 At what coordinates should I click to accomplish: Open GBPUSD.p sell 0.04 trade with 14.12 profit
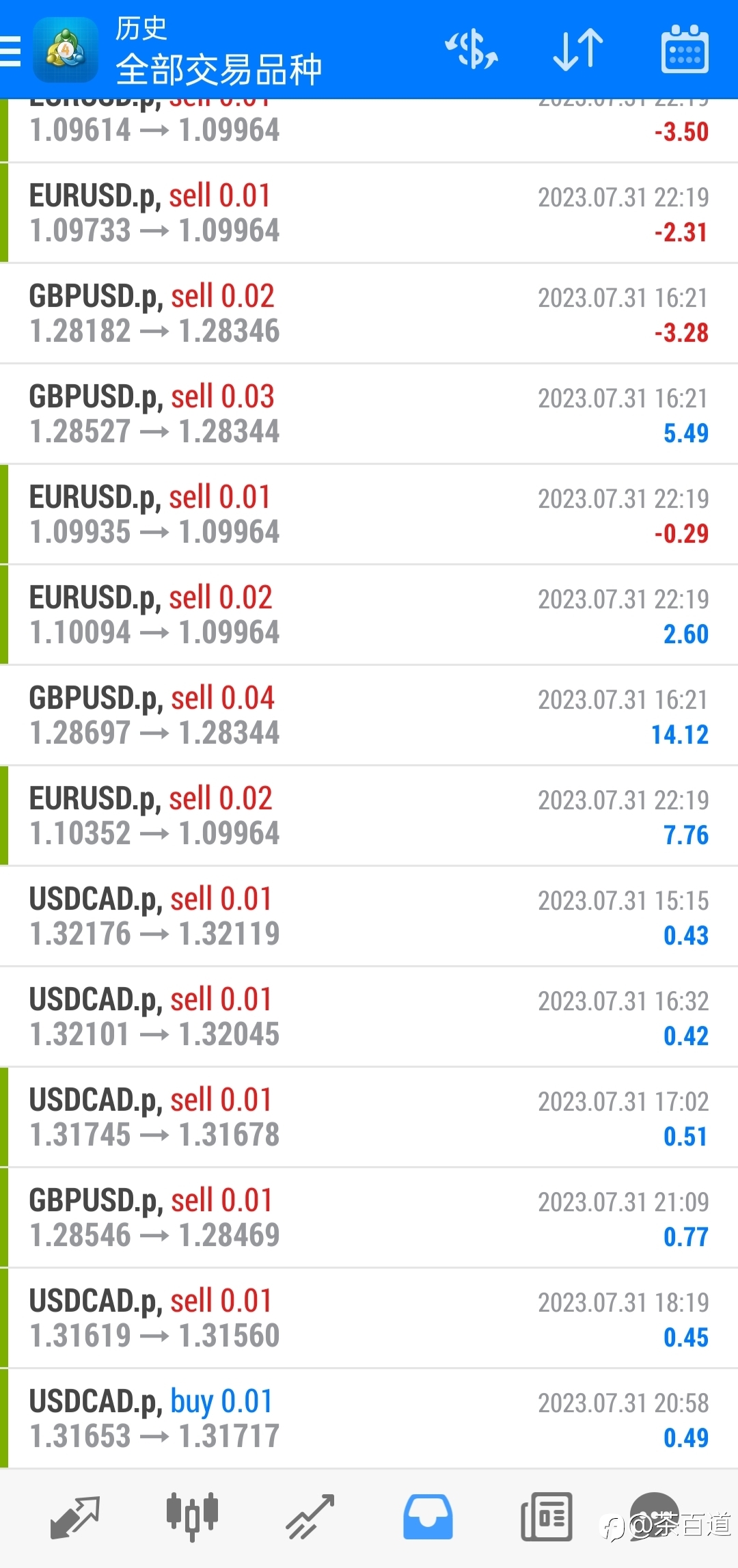[x=369, y=716]
